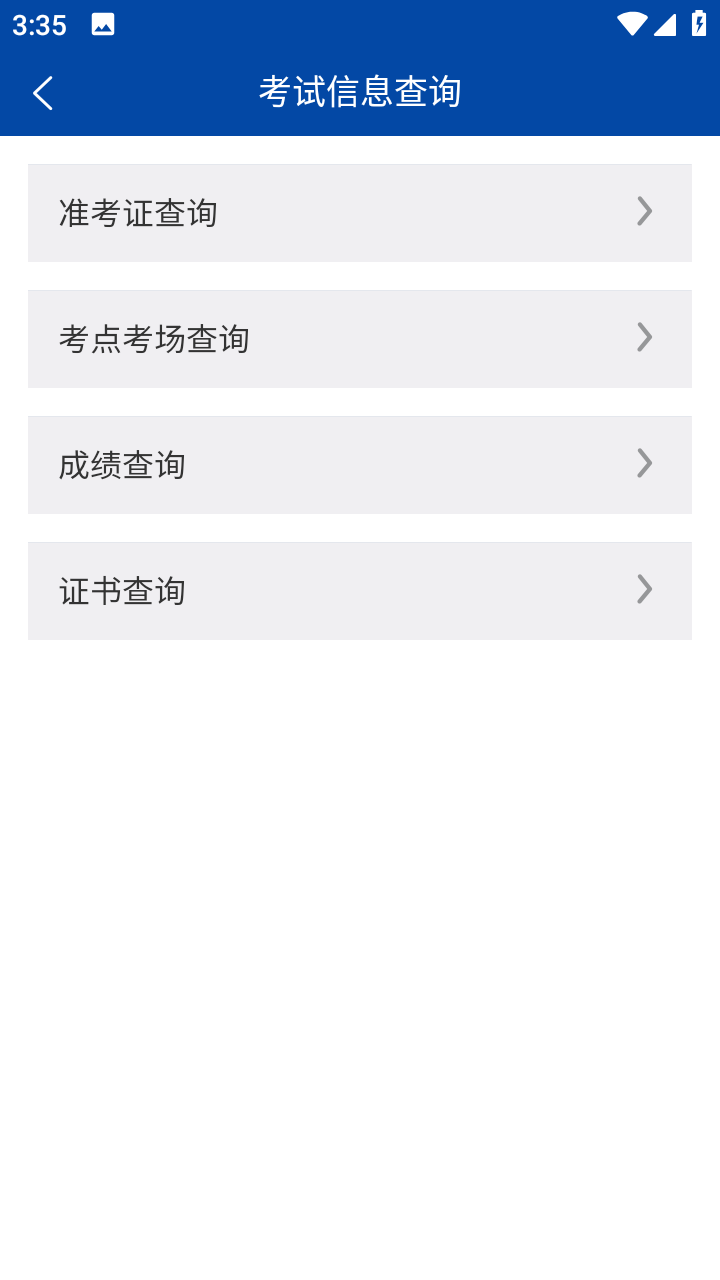Expand the 考点考场查询 arrow

click(x=644, y=338)
